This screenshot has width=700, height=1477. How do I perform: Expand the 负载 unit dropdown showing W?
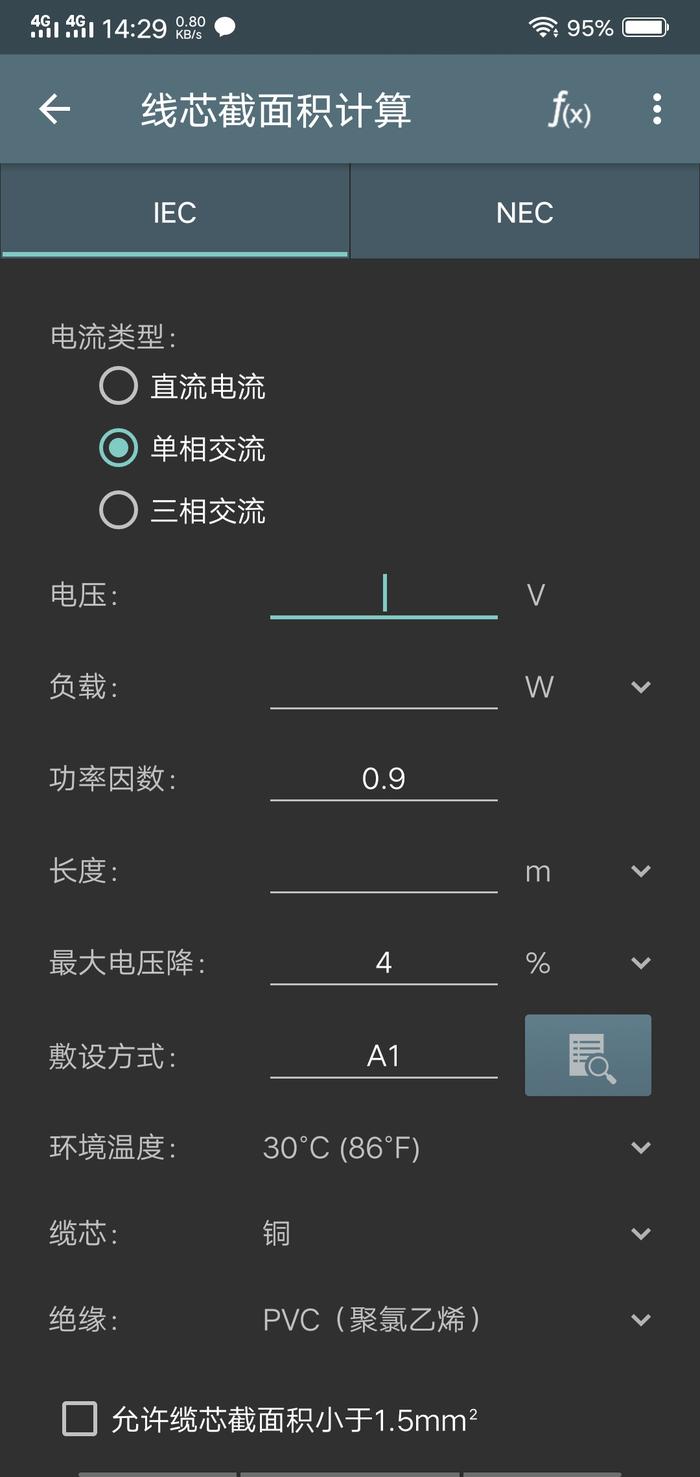click(x=588, y=687)
